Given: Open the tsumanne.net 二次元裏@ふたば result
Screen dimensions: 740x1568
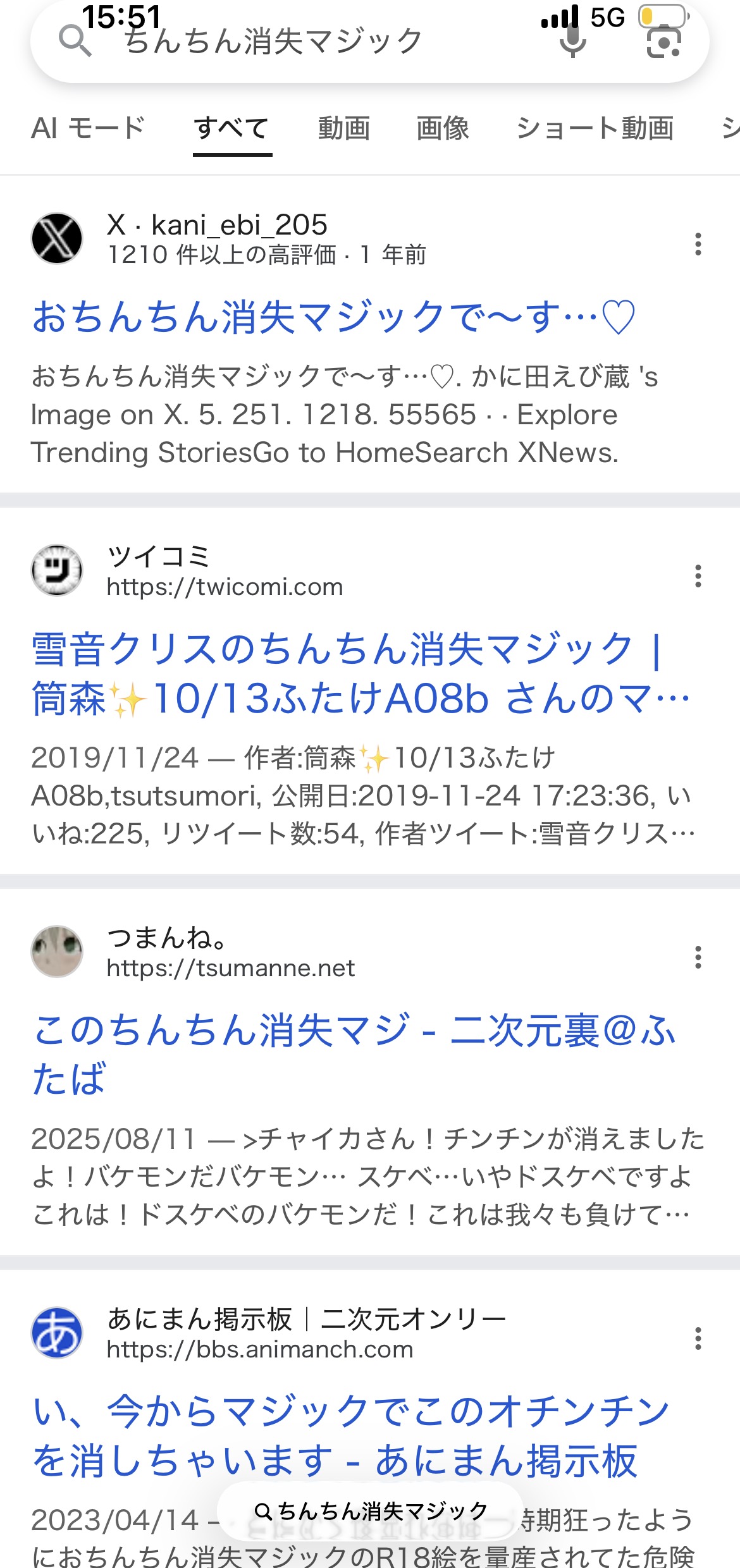Looking at the screenshot, I should [x=354, y=1053].
